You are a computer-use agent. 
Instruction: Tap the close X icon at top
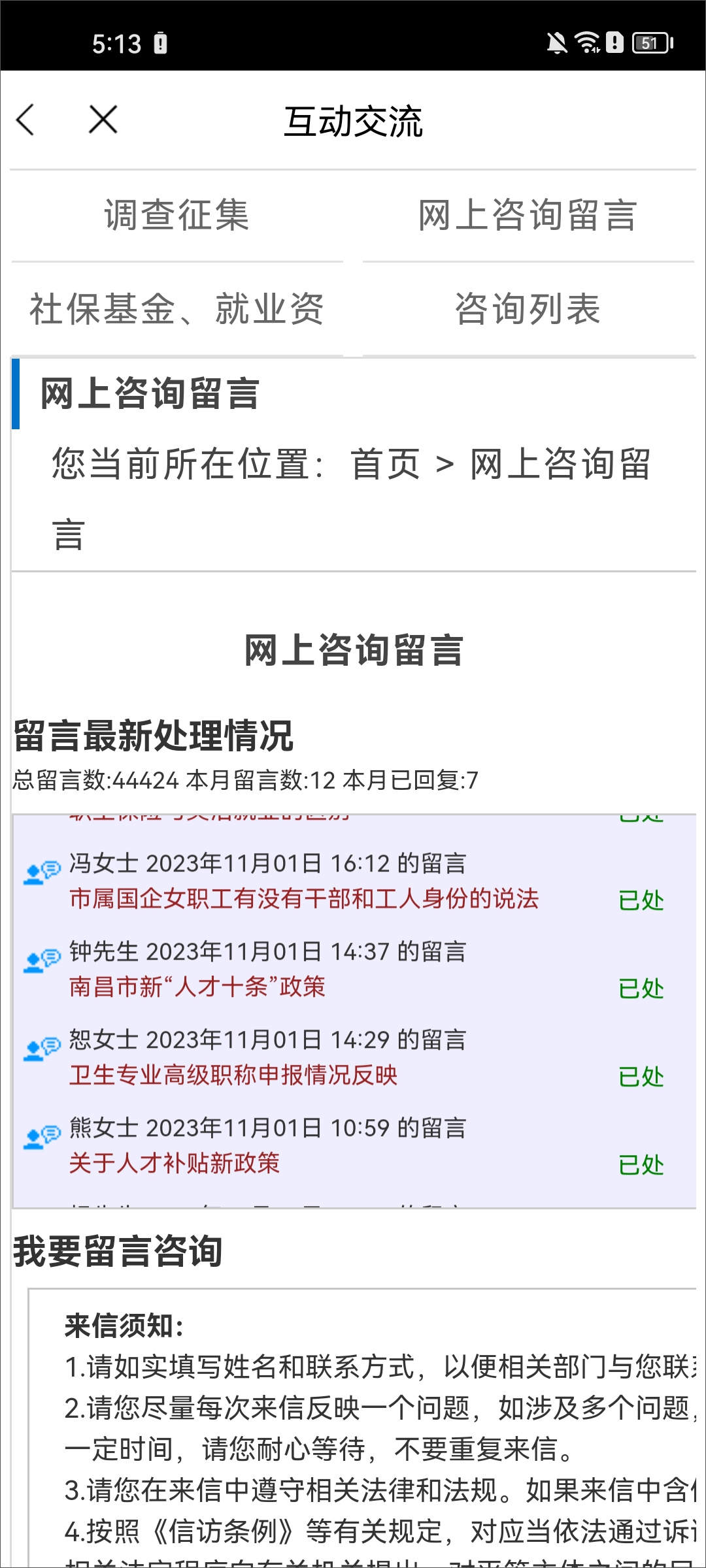tap(101, 121)
